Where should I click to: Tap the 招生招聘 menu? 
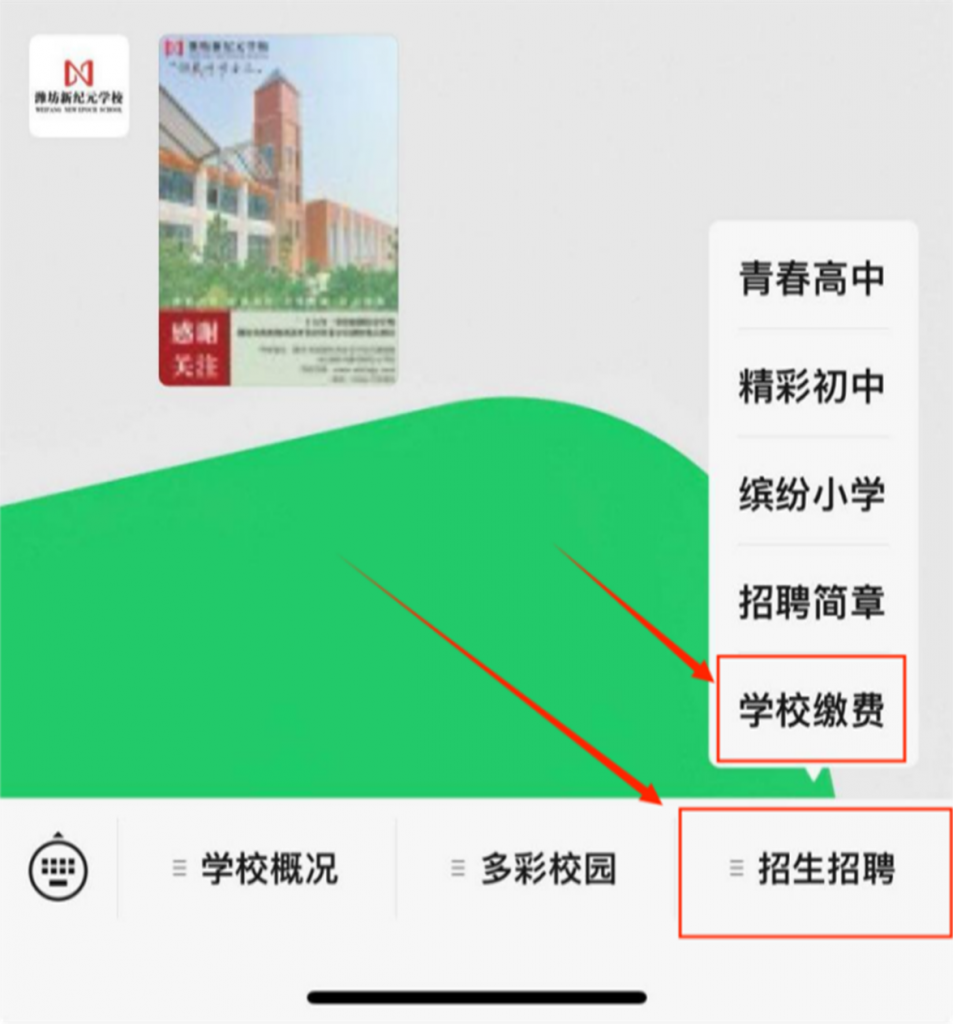tap(814, 868)
